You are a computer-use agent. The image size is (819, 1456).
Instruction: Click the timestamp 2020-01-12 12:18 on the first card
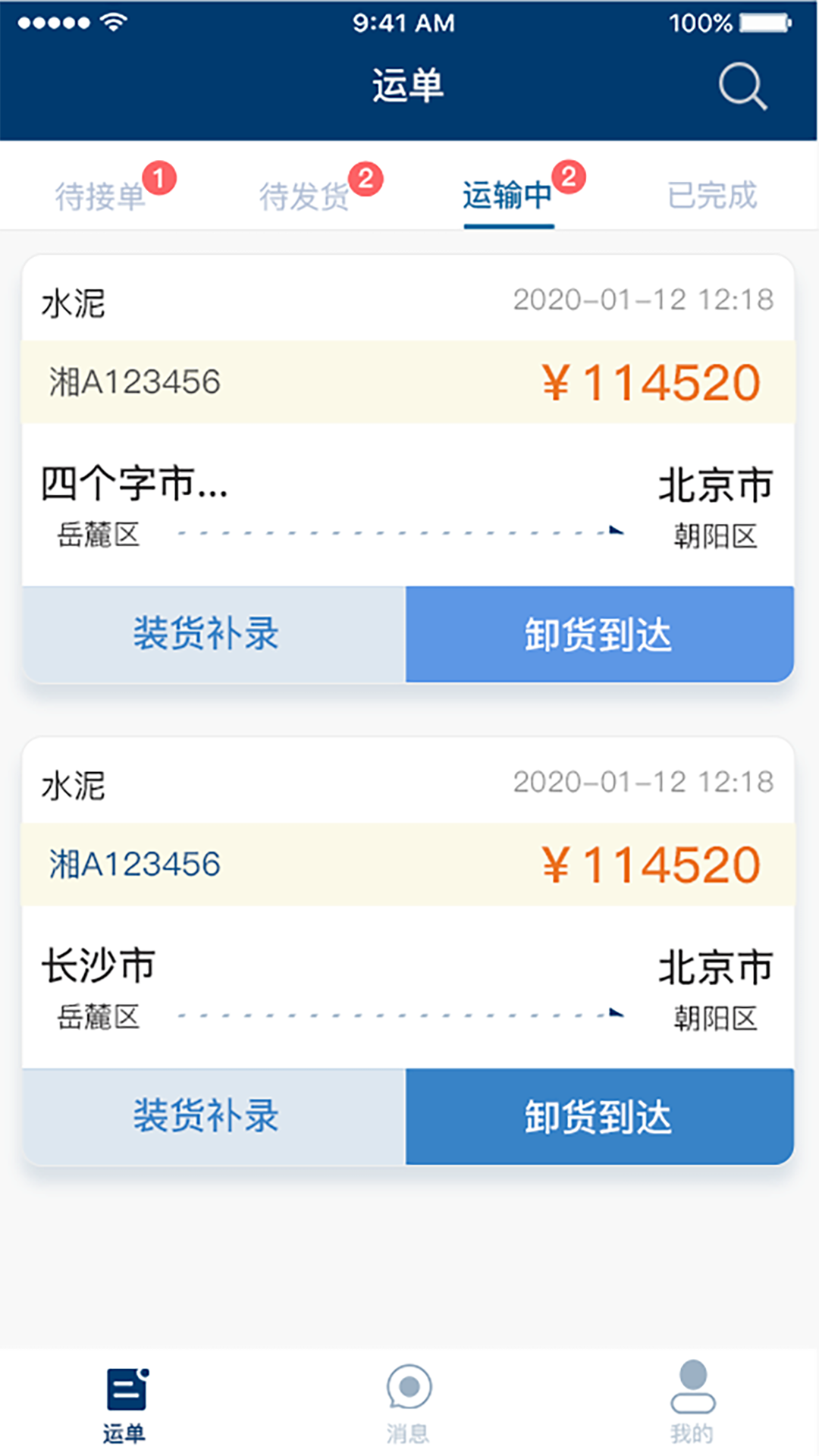click(643, 300)
